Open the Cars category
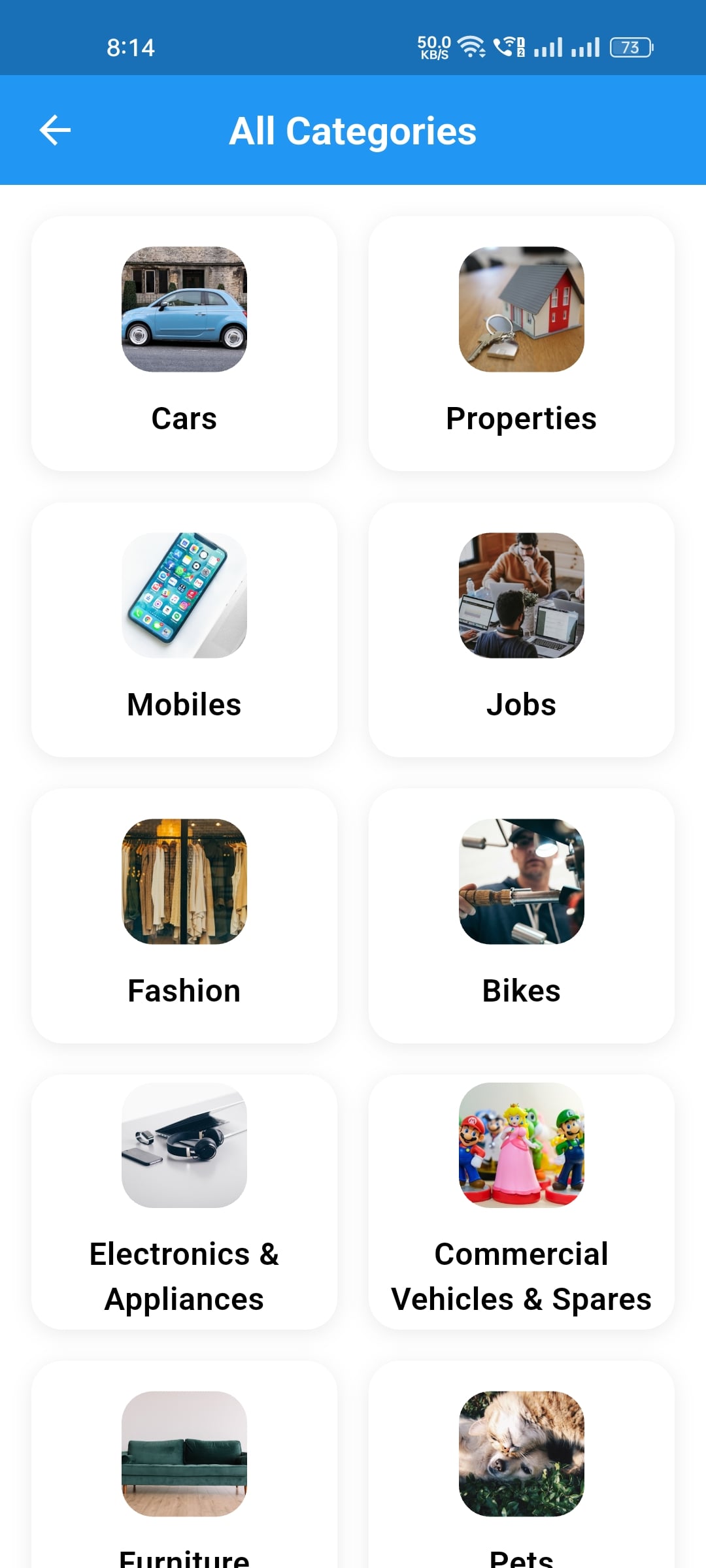Image resolution: width=706 pixels, height=1568 pixels. 184,343
